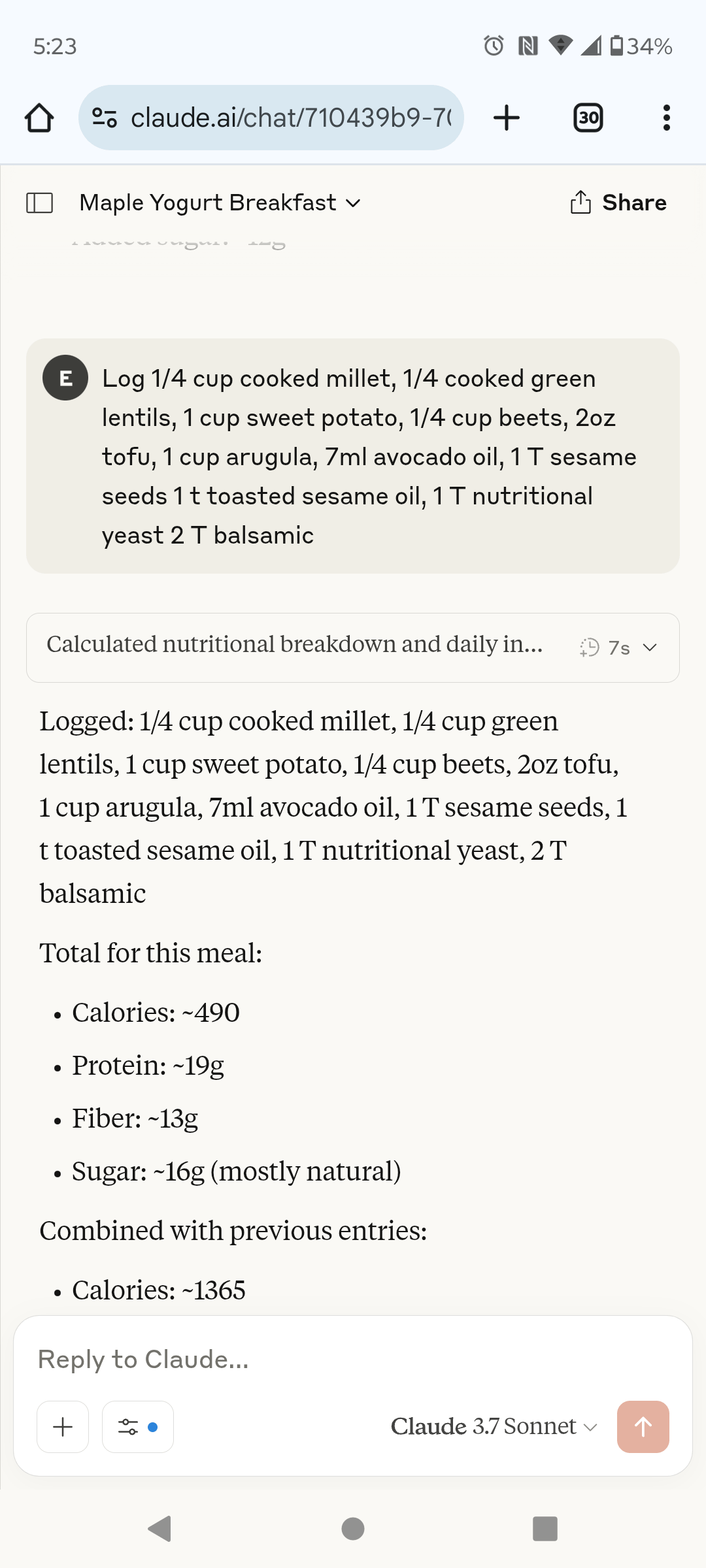Open the browser overflow menu
This screenshot has height=1568, width=706.
click(x=666, y=118)
